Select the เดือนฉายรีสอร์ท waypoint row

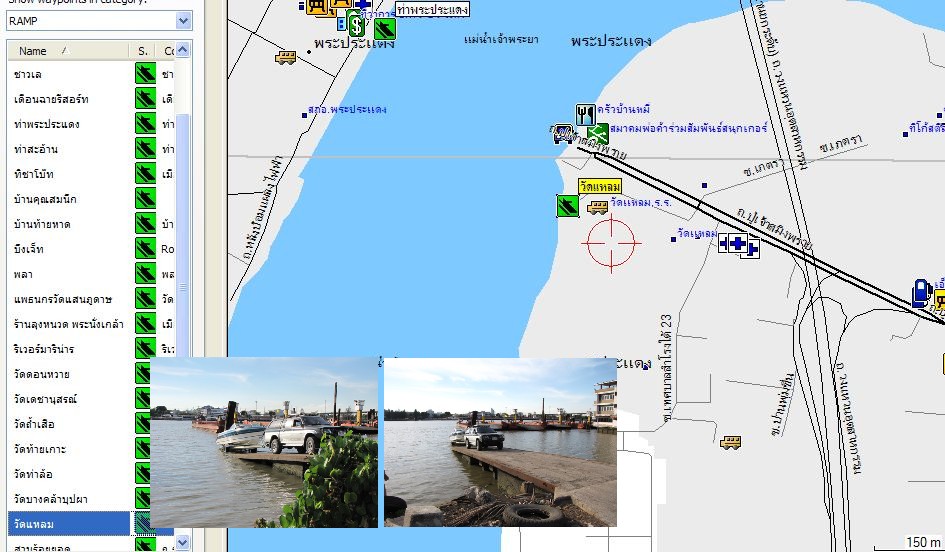51,99
